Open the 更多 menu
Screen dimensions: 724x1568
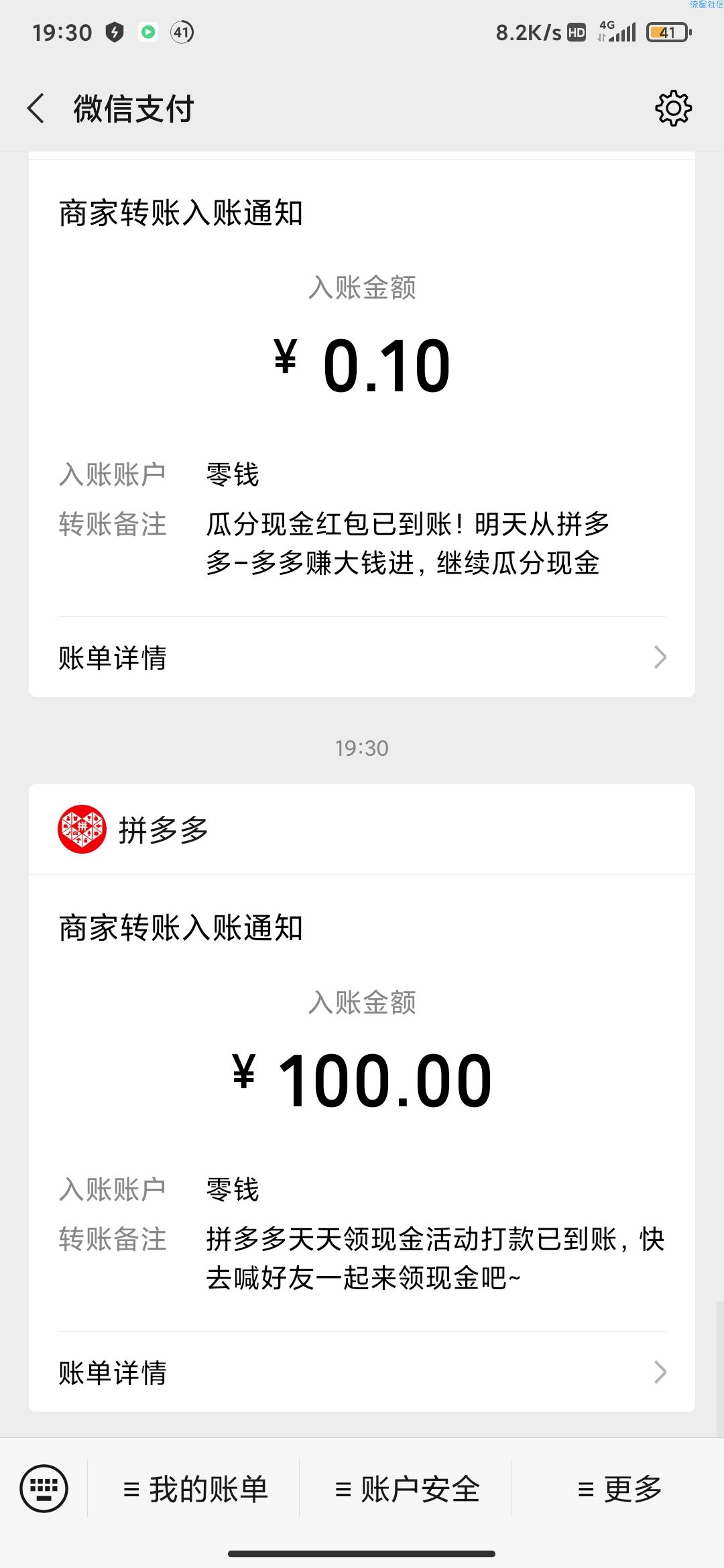click(618, 1489)
